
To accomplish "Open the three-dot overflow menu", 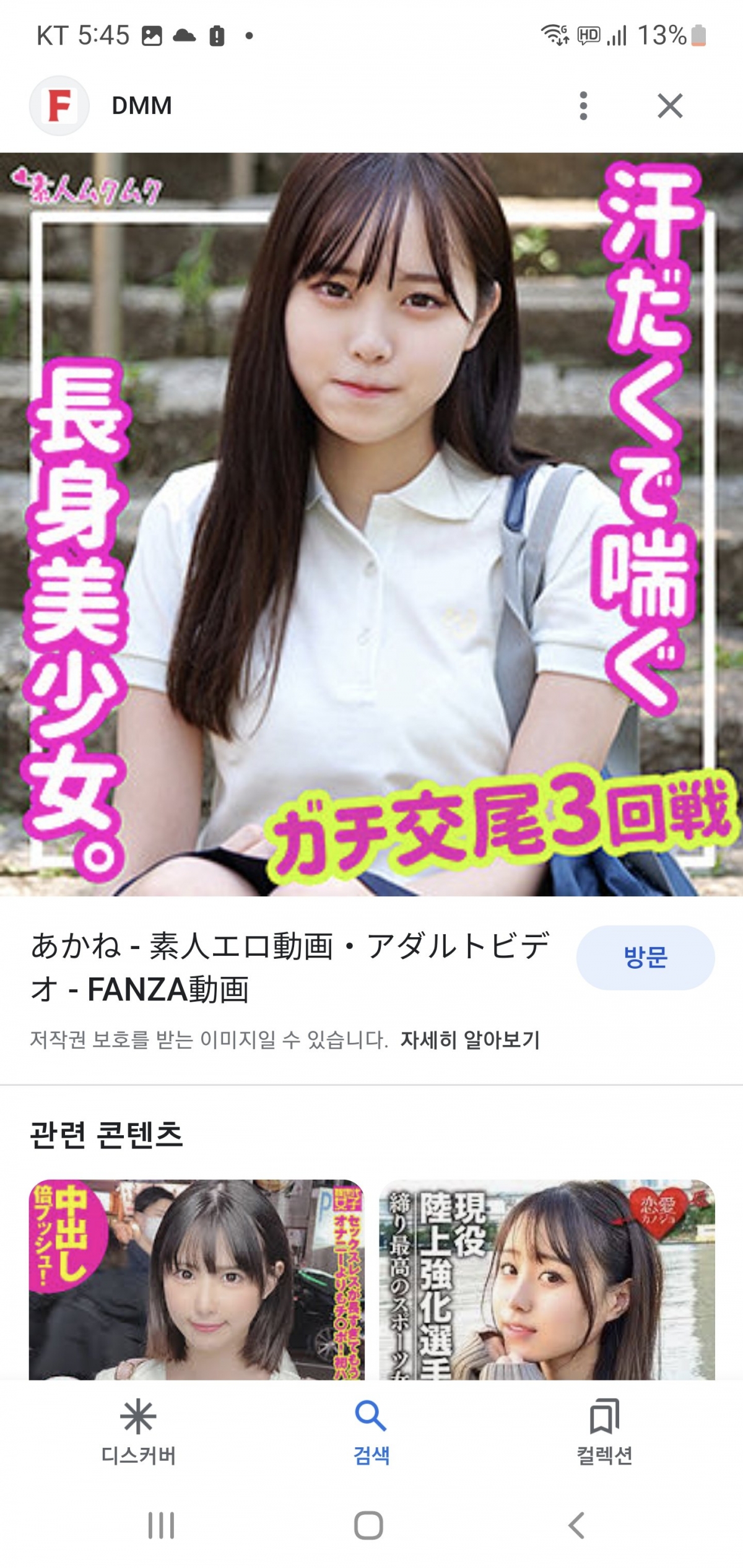I will pos(583,106).
